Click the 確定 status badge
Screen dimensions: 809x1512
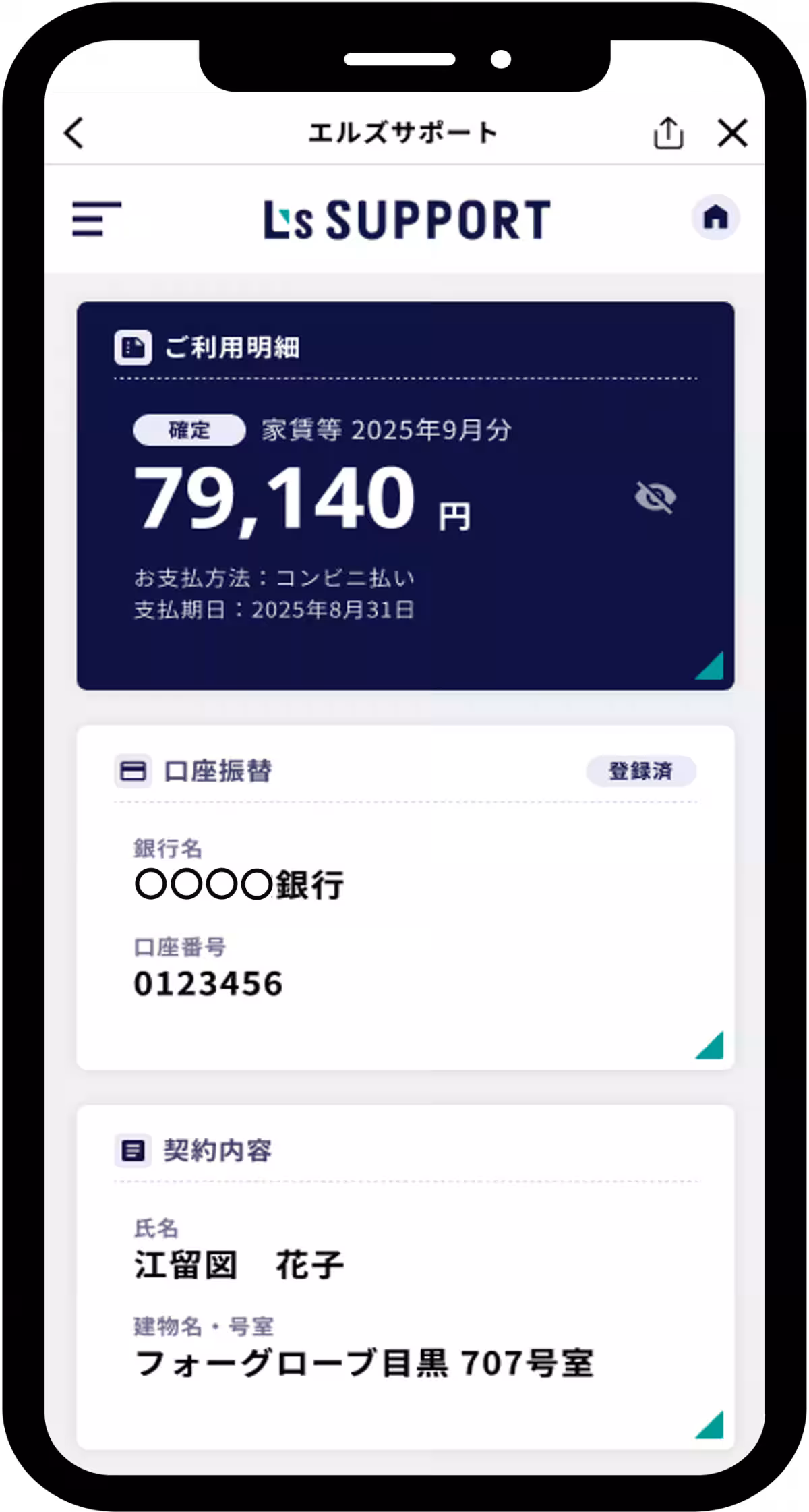(190, 430)
